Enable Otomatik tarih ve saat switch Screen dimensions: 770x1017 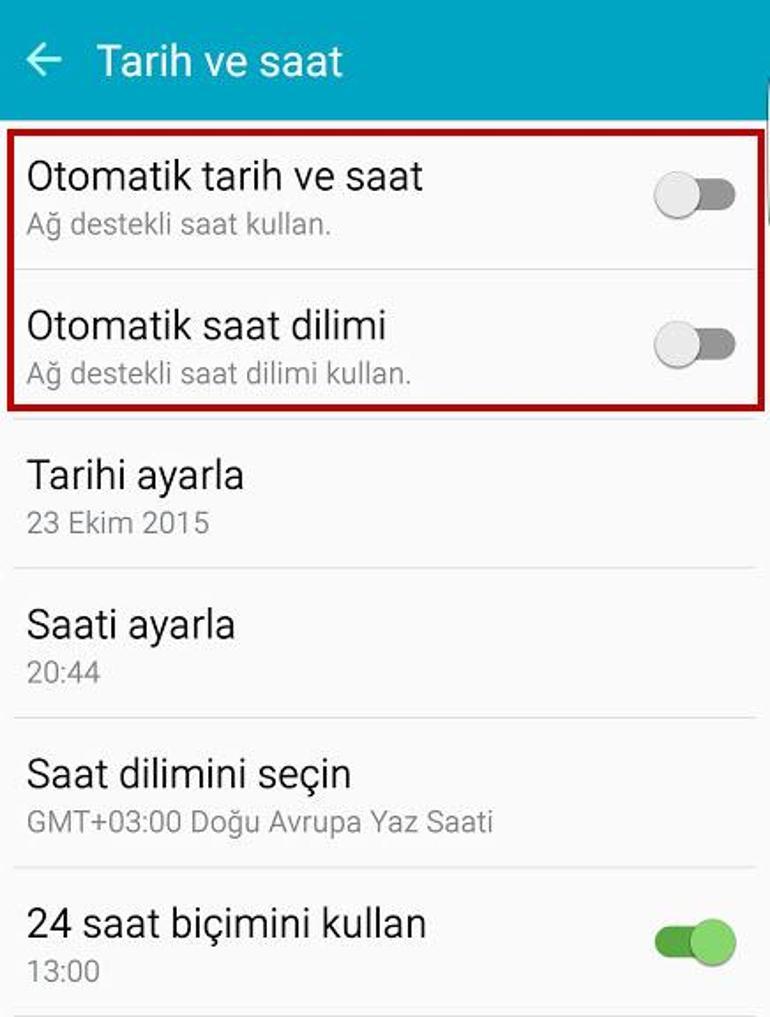(x=695, y=195)
